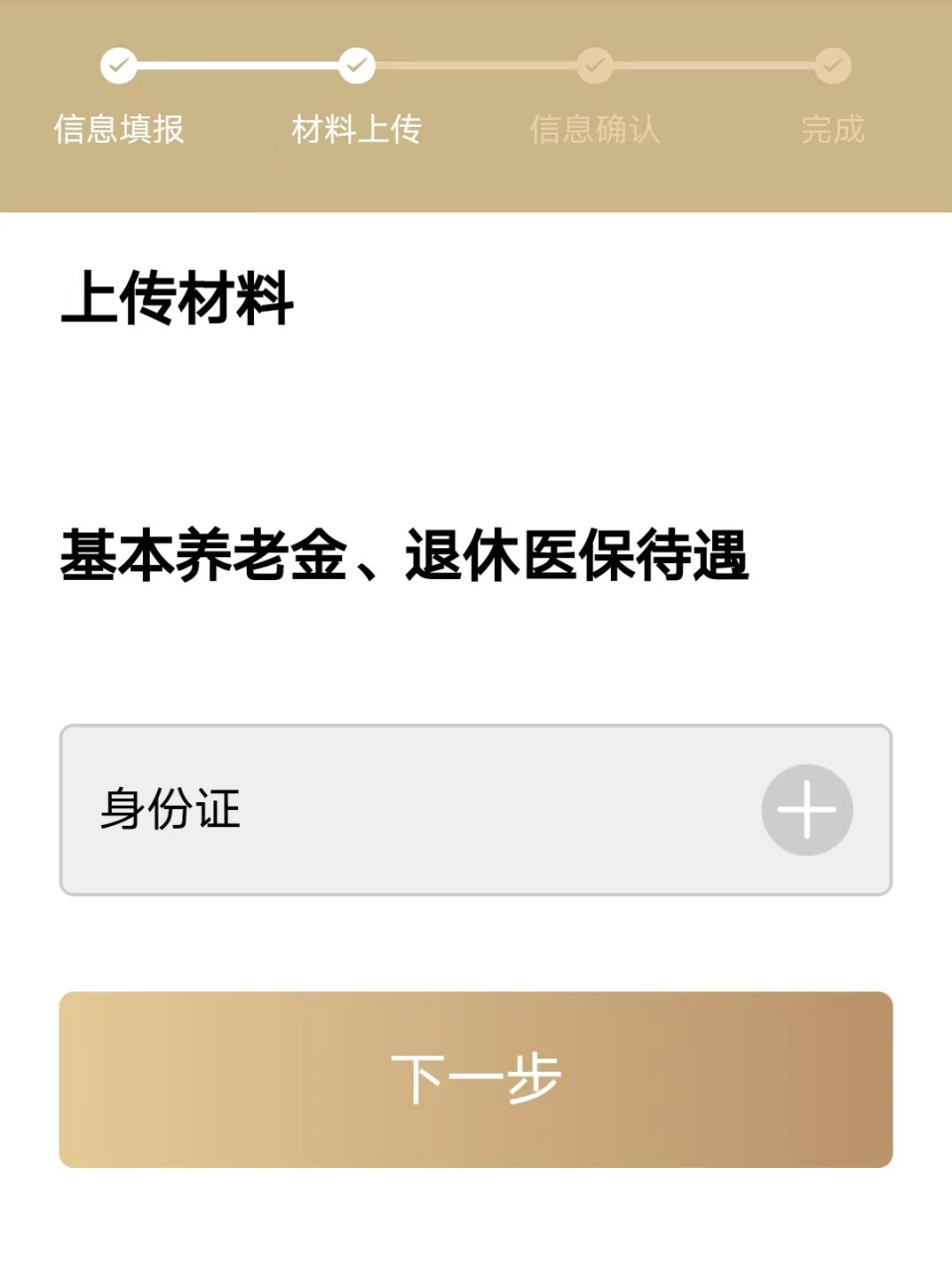Image resolution: width=952 pixels, height=1279 pixels.
Task: Tap the grayed checkmark above 信息确认
Action: [594, 65]
